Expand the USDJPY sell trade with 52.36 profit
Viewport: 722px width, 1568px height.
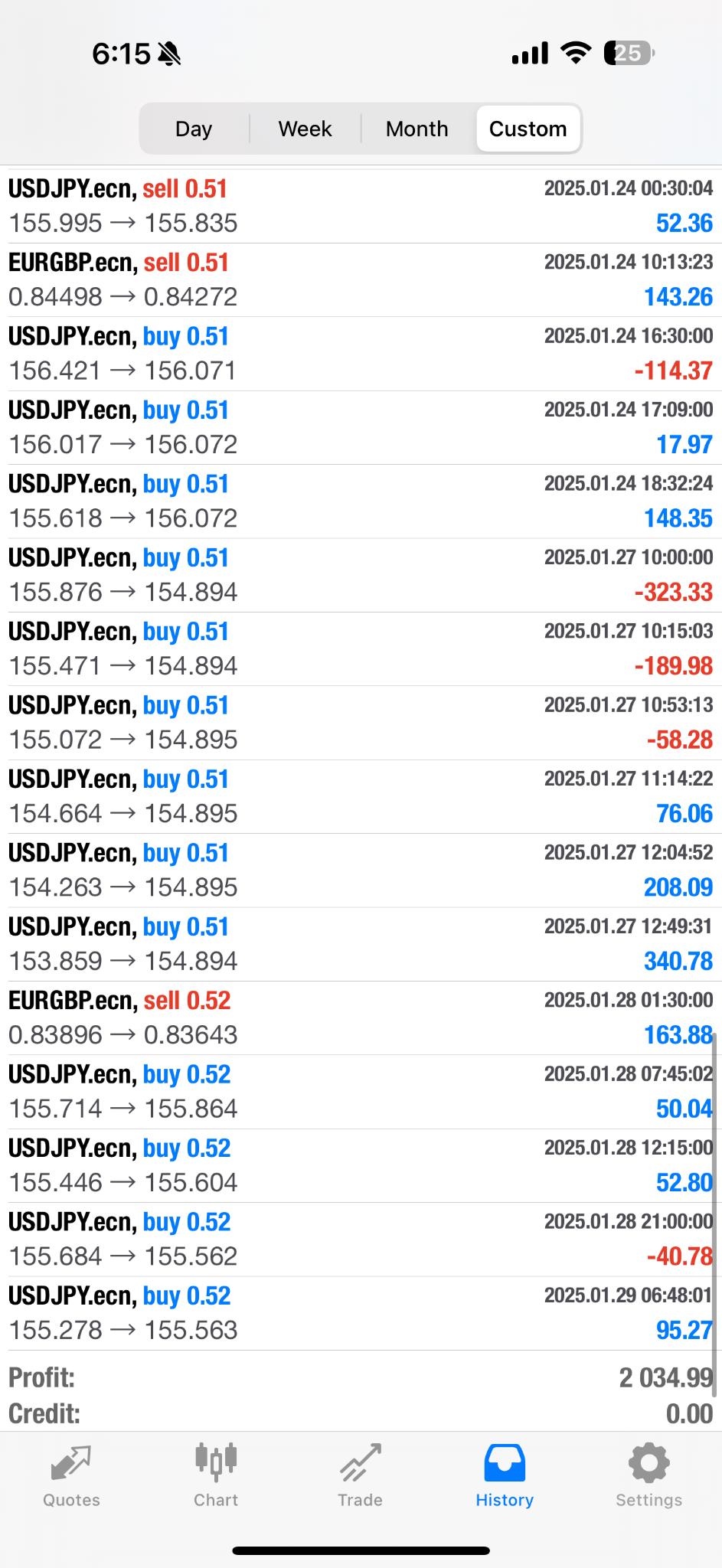tap(361, 206)
